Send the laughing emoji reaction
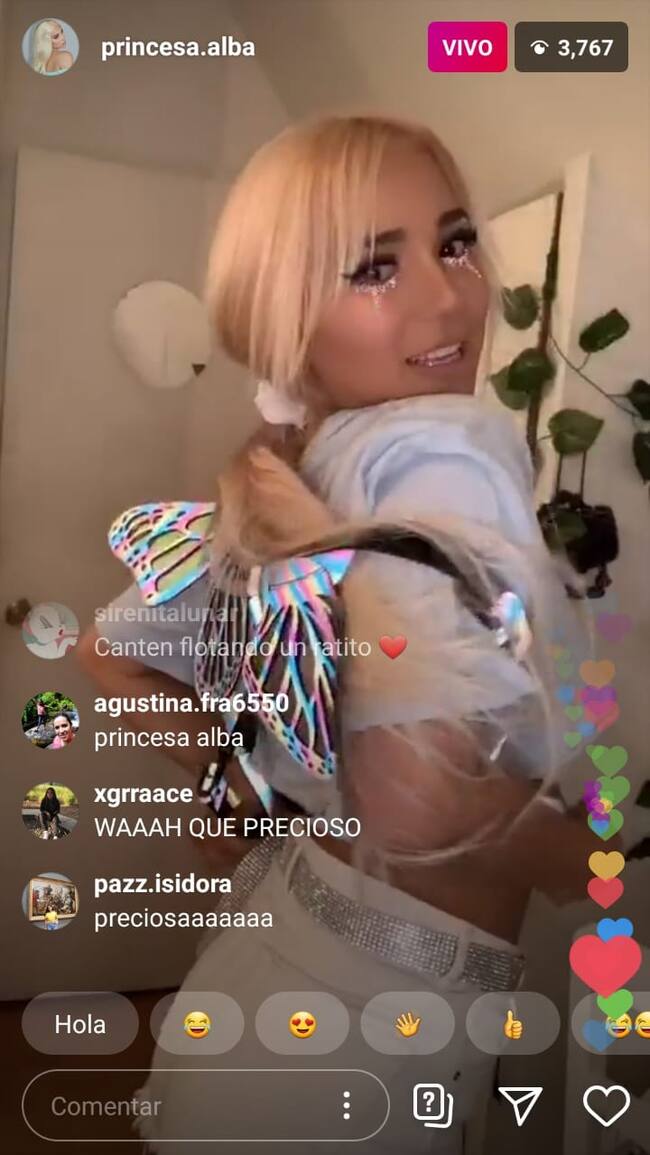 pos(197,1023)
